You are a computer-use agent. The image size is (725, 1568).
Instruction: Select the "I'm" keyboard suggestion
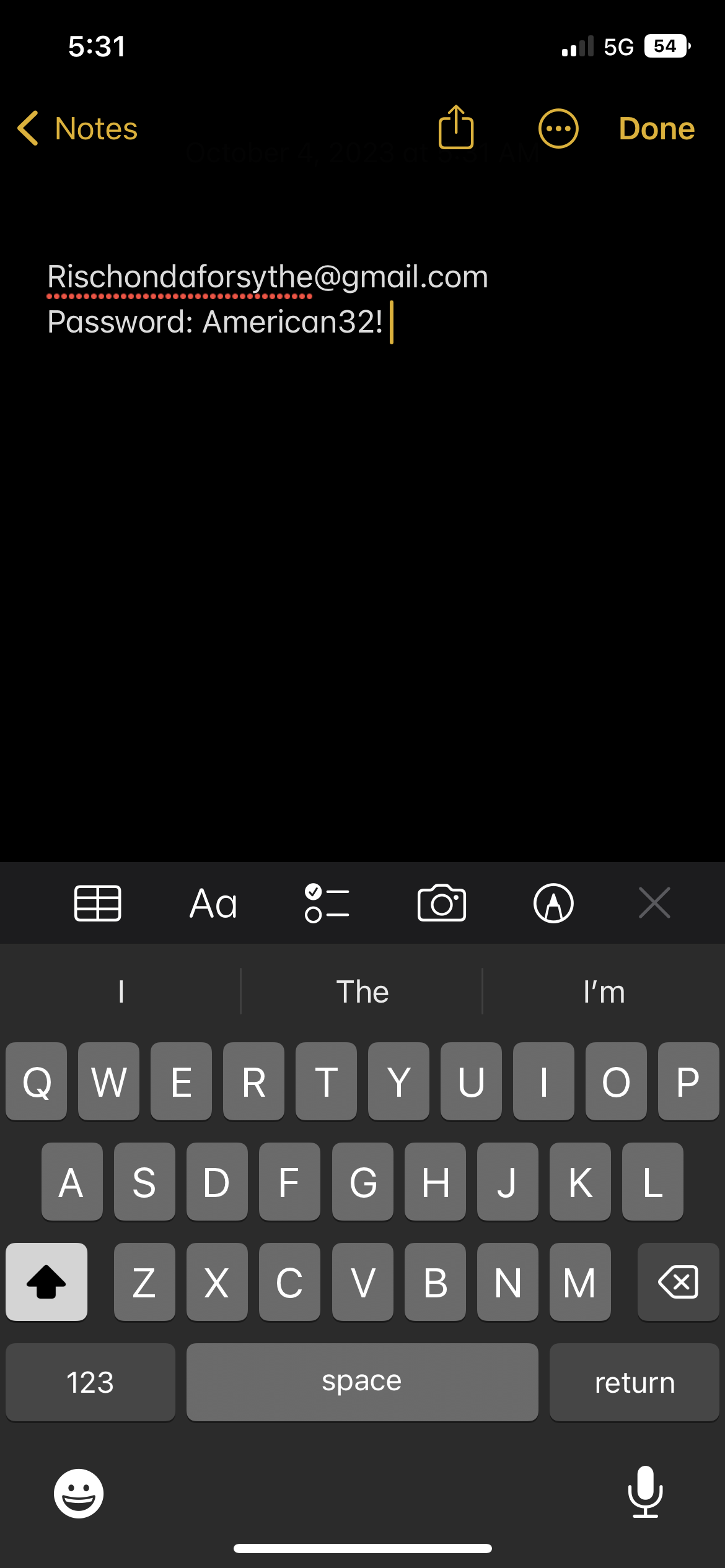[604, 991]
